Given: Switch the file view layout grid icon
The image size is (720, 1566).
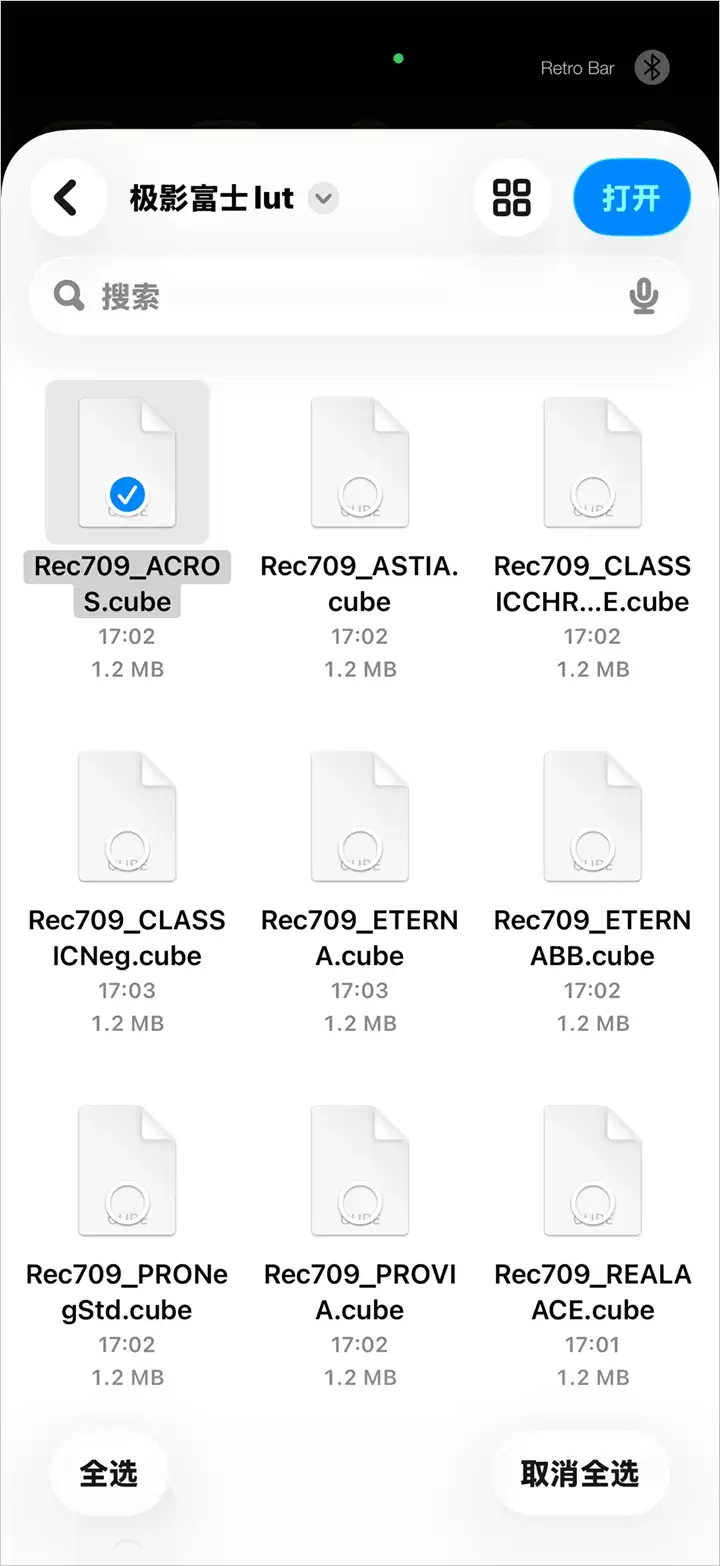Looking at the screenshot, I should pos(512,198).
